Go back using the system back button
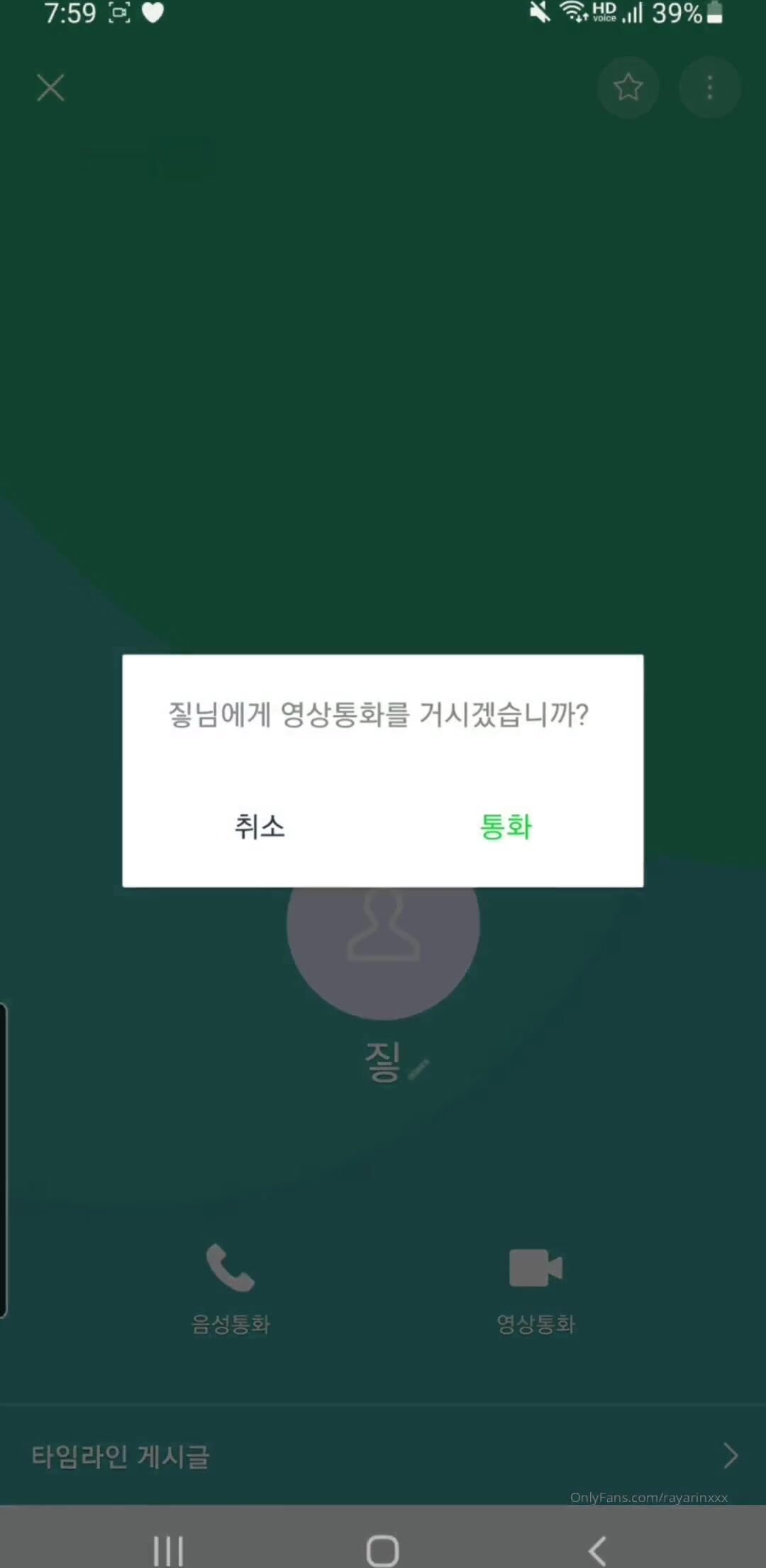The height and width of the screenshot is (1568, 766). tap(598, 1550)
